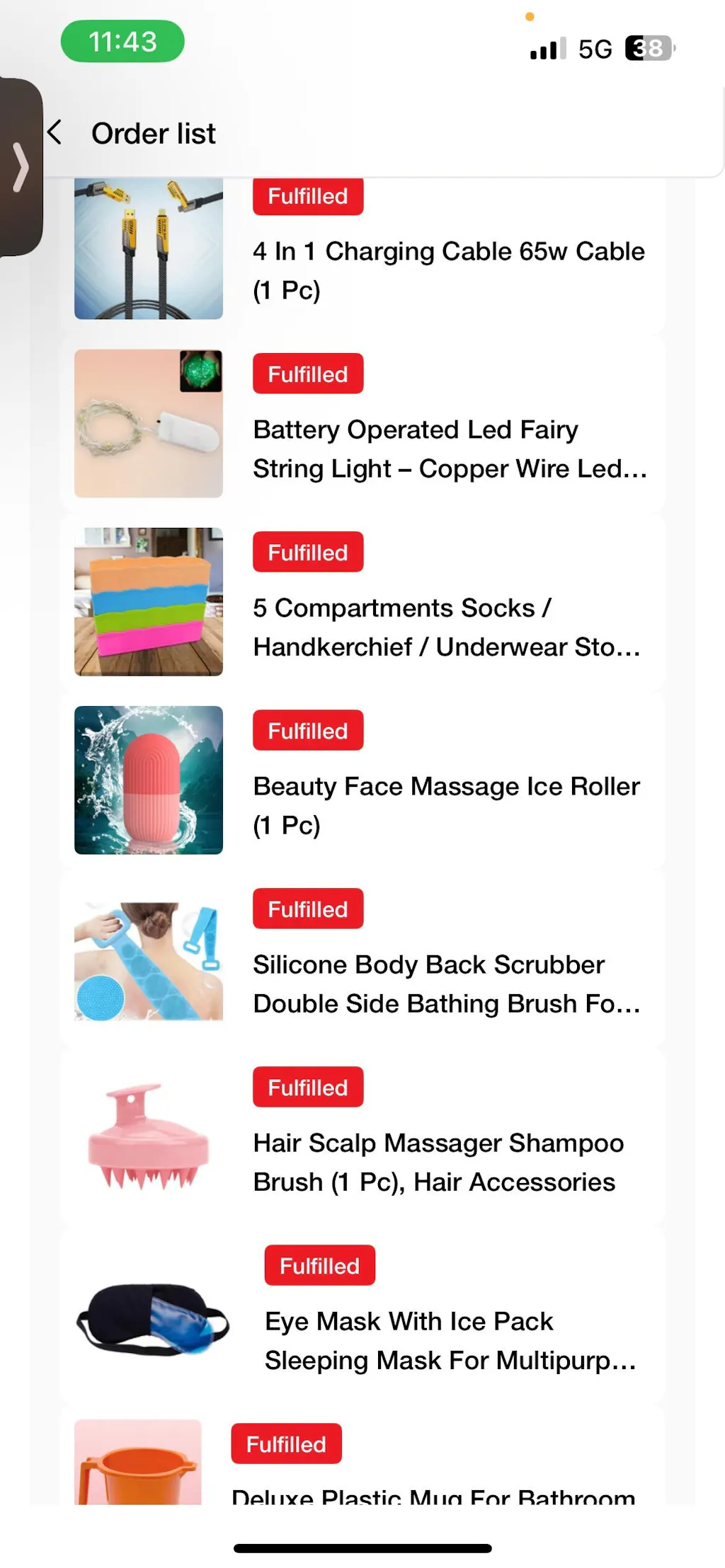The width and height of the screenshot is (725, 1568).
Task: Go back from Order list
Action: click(54, 133)
